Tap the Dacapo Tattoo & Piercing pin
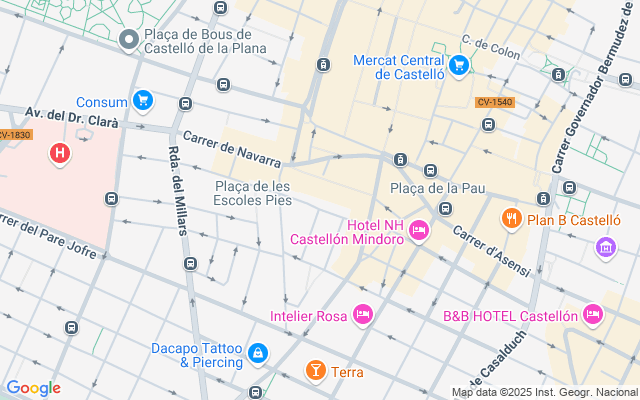The image size is (640, 400). point(258,353)
